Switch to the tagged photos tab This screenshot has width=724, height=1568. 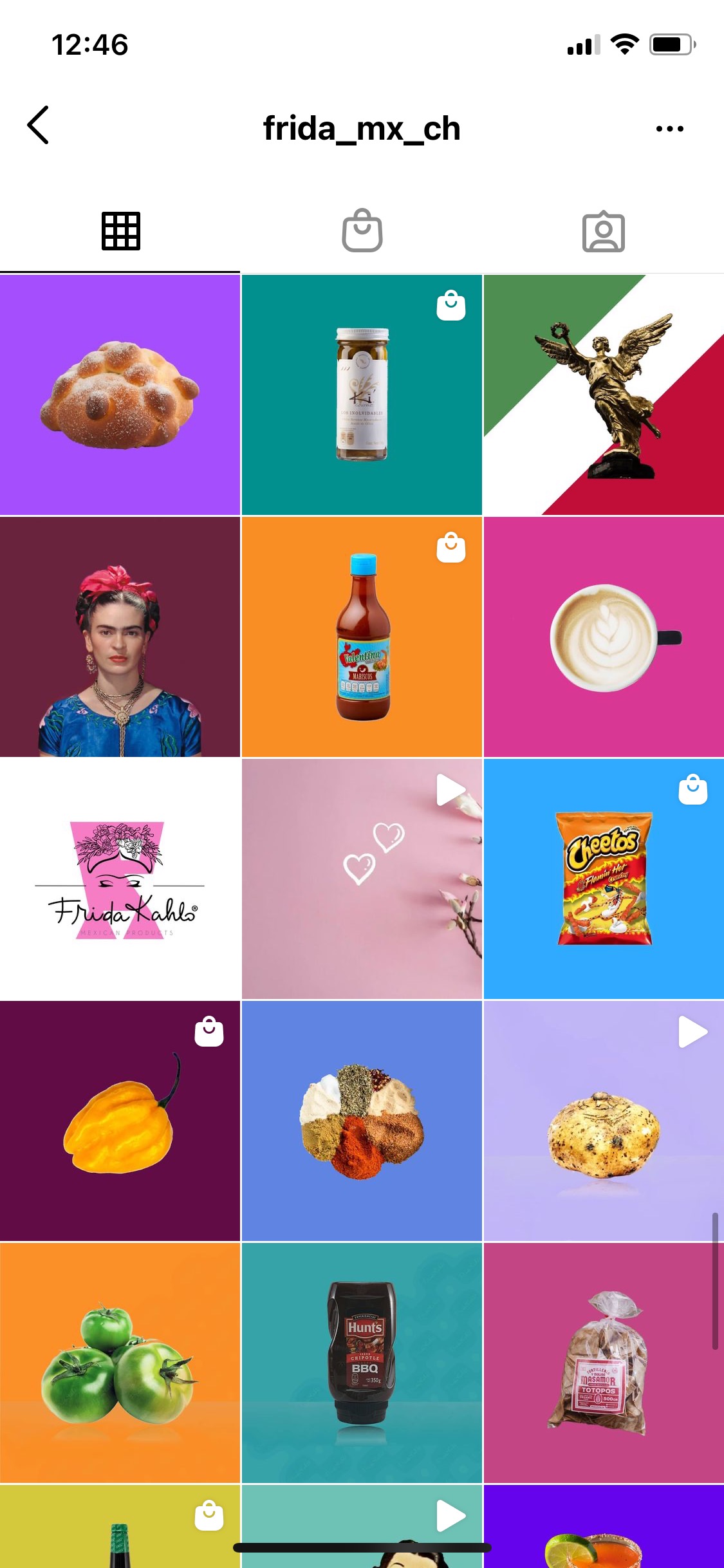click(603, 232)
